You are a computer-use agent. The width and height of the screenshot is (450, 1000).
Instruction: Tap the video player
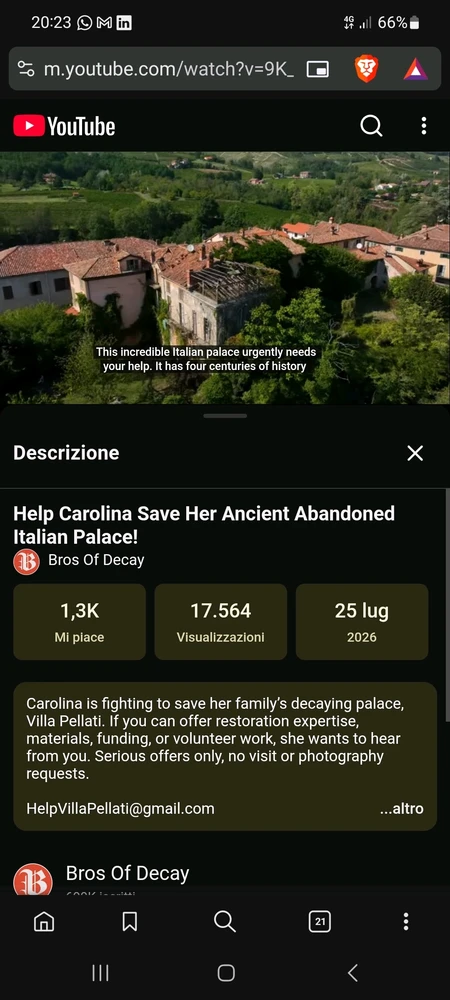coord(225,278)
